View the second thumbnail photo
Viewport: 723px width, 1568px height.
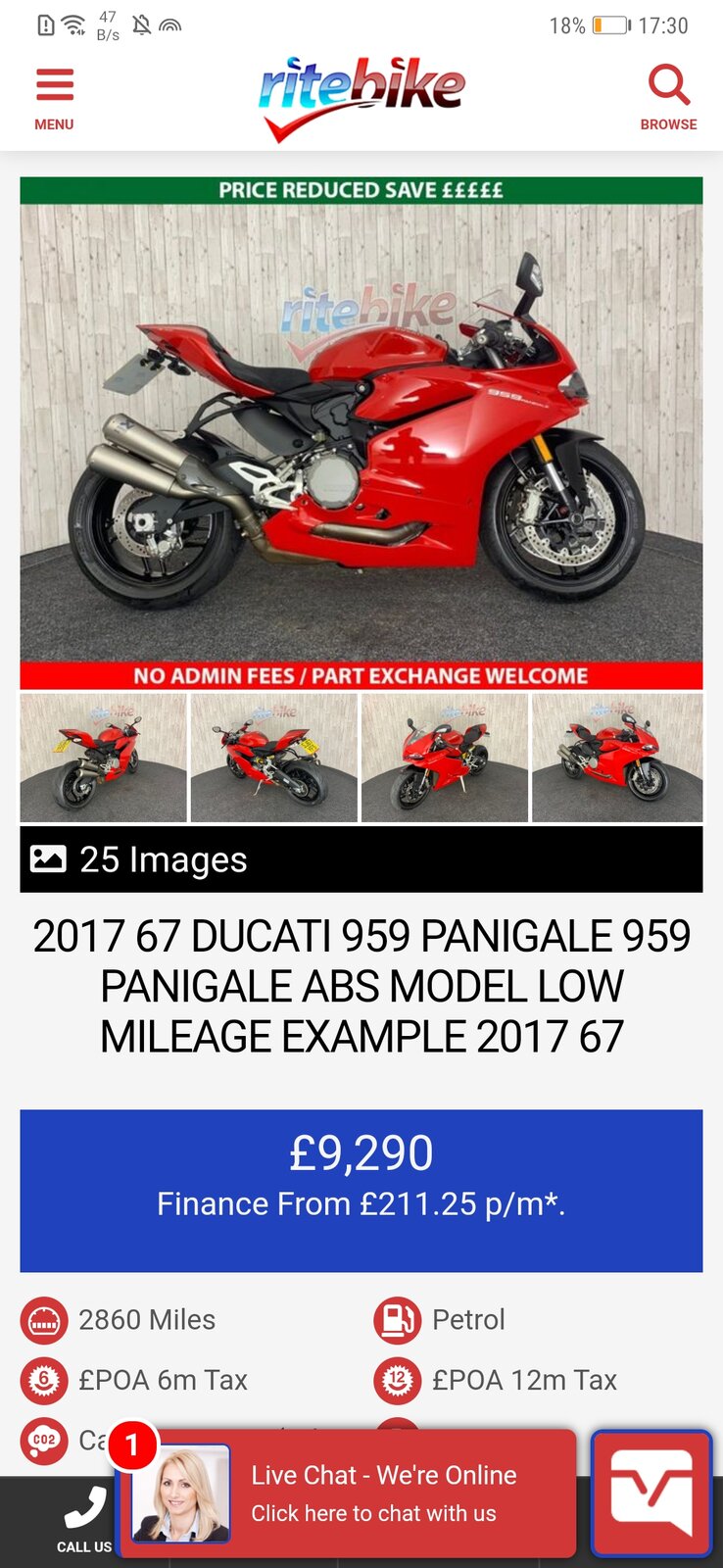[x=274, y=758]
